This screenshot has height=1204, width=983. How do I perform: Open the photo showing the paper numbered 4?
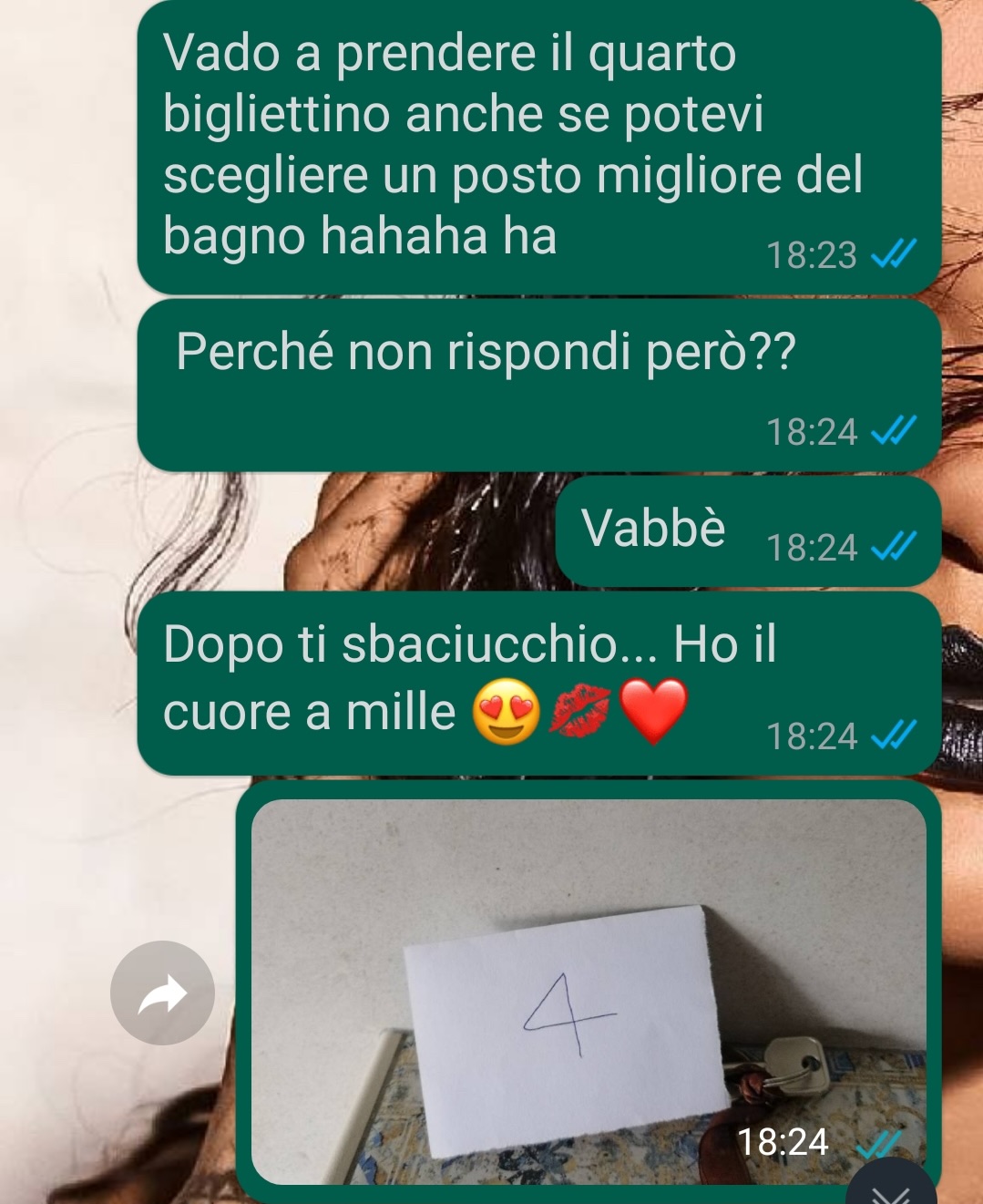pyautogui.click(x=588, y=989)
